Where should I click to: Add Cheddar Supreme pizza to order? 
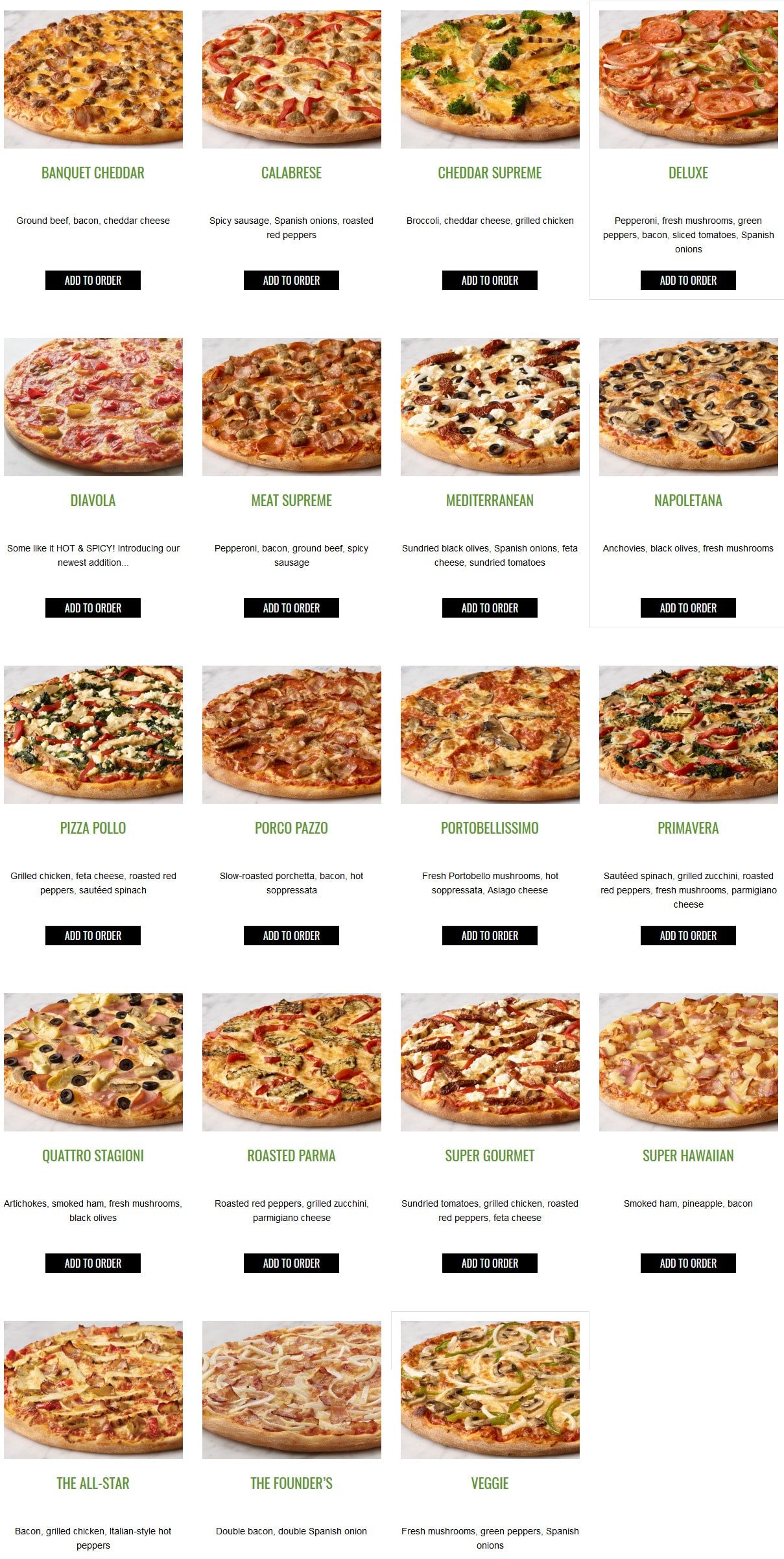[x=490, y=280]
